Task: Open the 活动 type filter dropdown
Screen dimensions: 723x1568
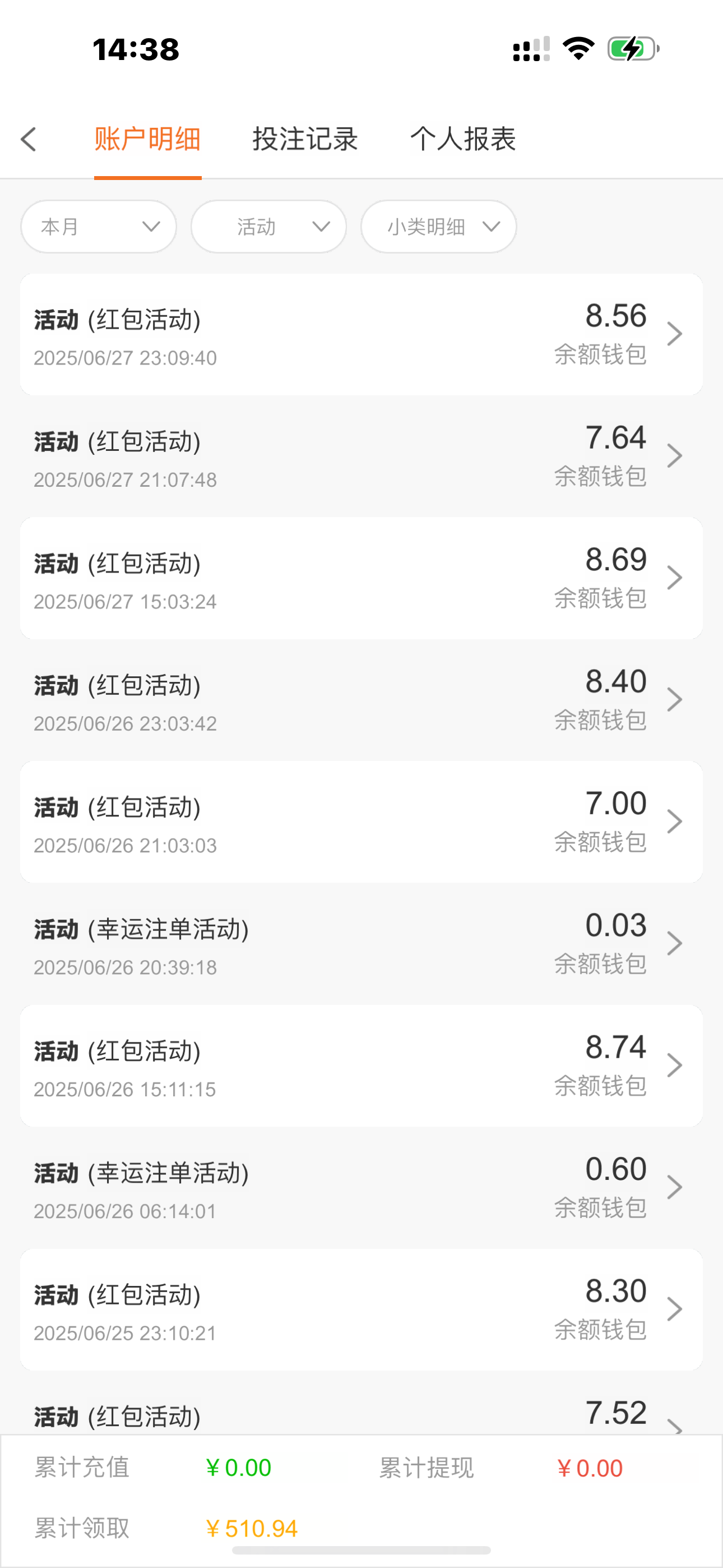Action: click(x=268, y=227)
